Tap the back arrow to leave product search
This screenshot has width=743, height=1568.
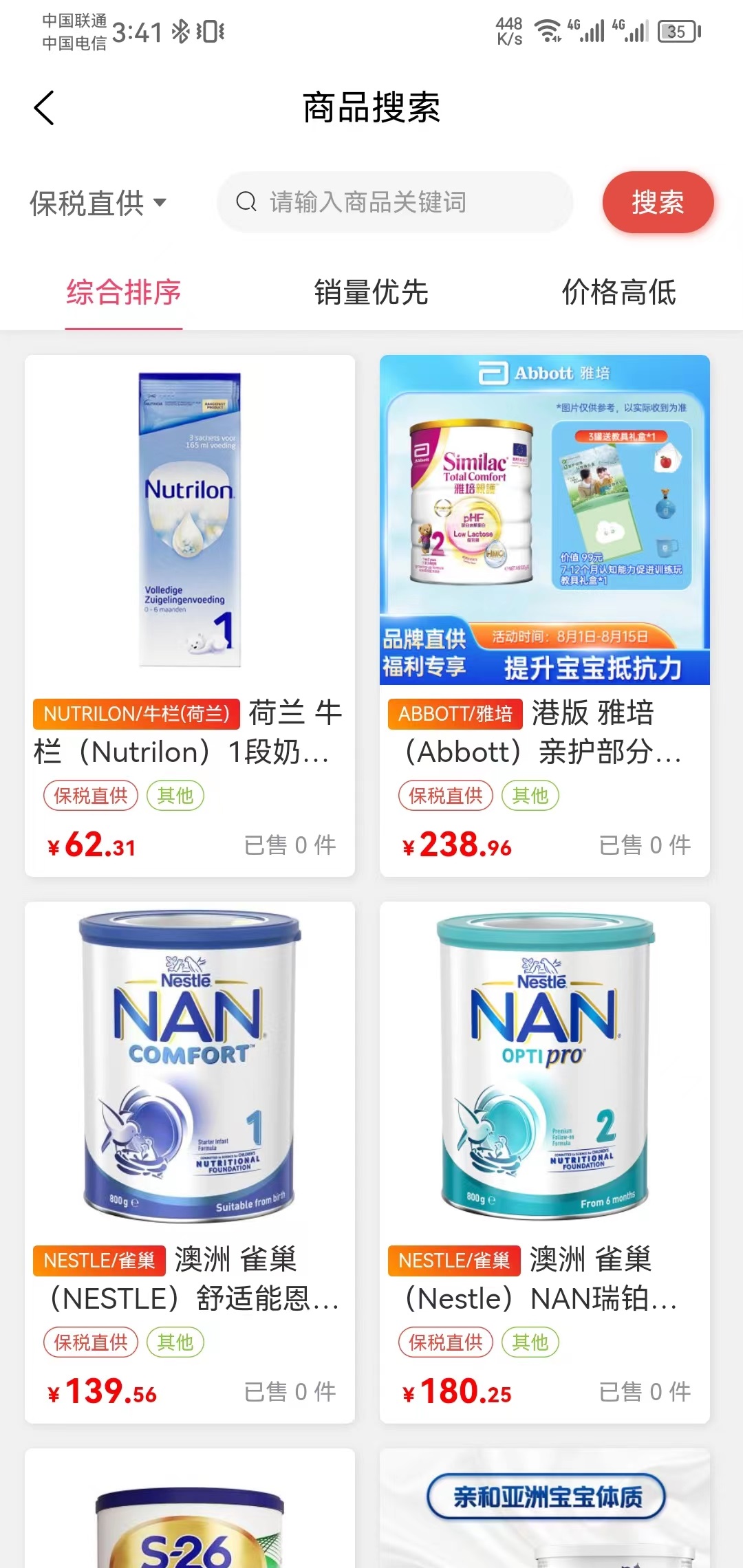click(43, 107)
